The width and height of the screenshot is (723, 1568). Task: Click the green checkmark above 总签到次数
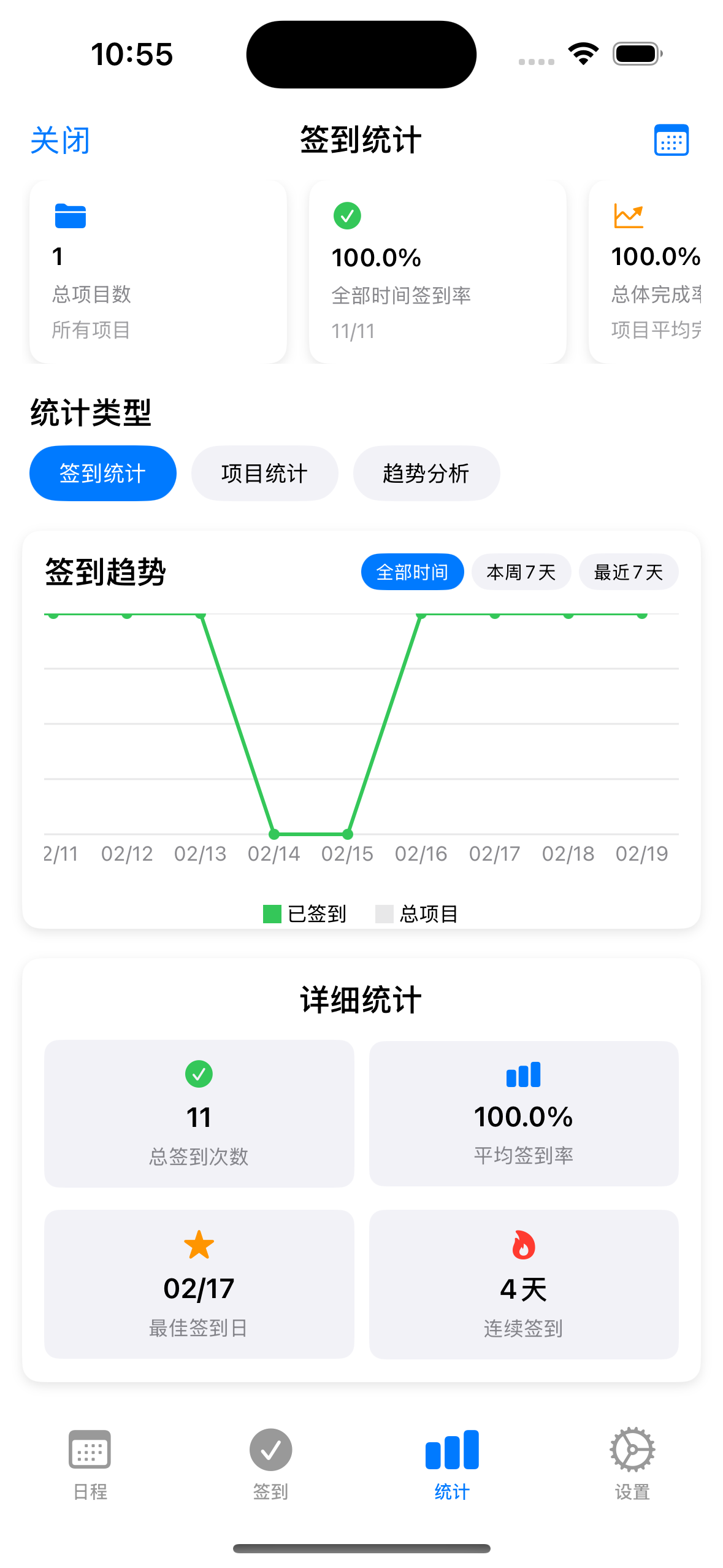coord(198,1074)
